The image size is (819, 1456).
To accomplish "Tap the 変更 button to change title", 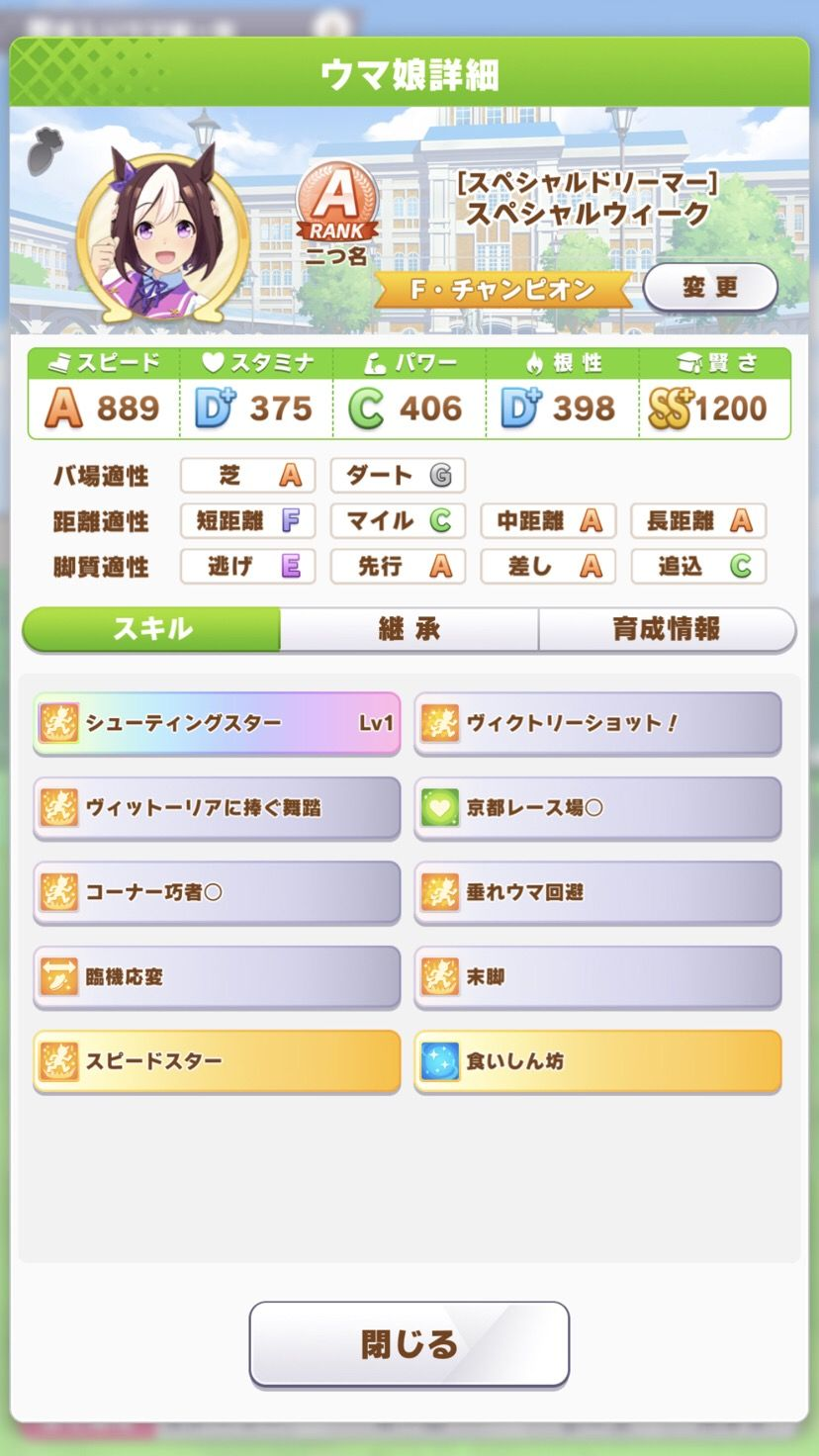I will coord(710,288).
